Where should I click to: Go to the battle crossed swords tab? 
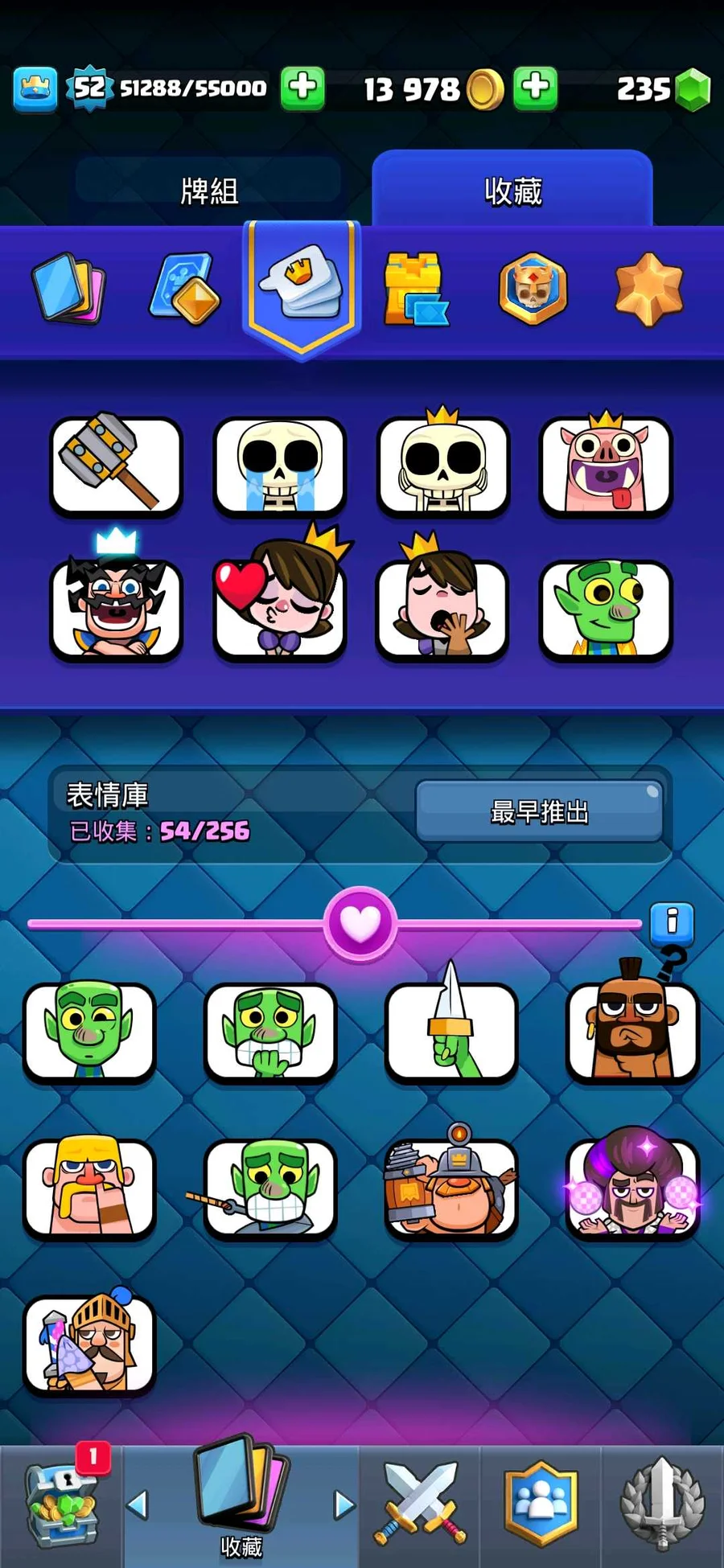pos(420,1505)
